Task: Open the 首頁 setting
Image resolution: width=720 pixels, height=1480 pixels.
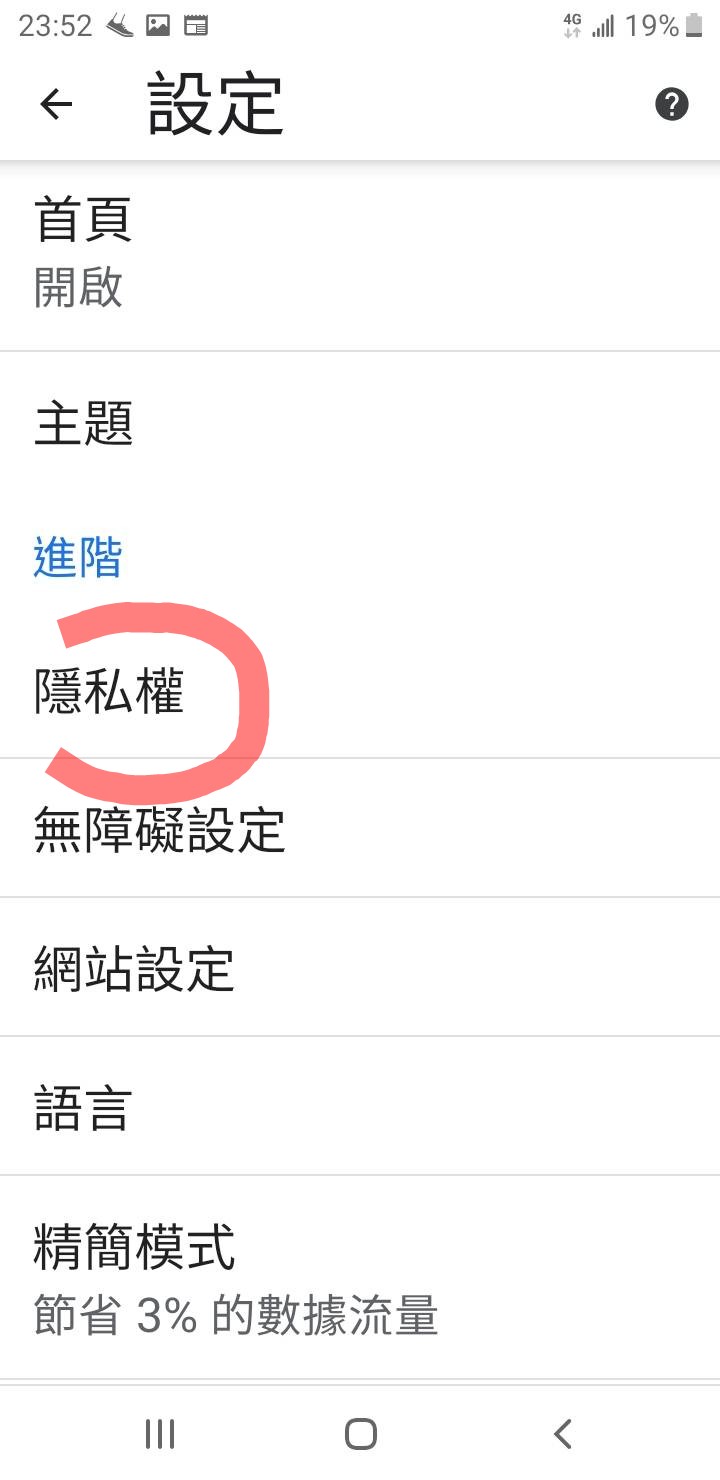Action: 360,256
